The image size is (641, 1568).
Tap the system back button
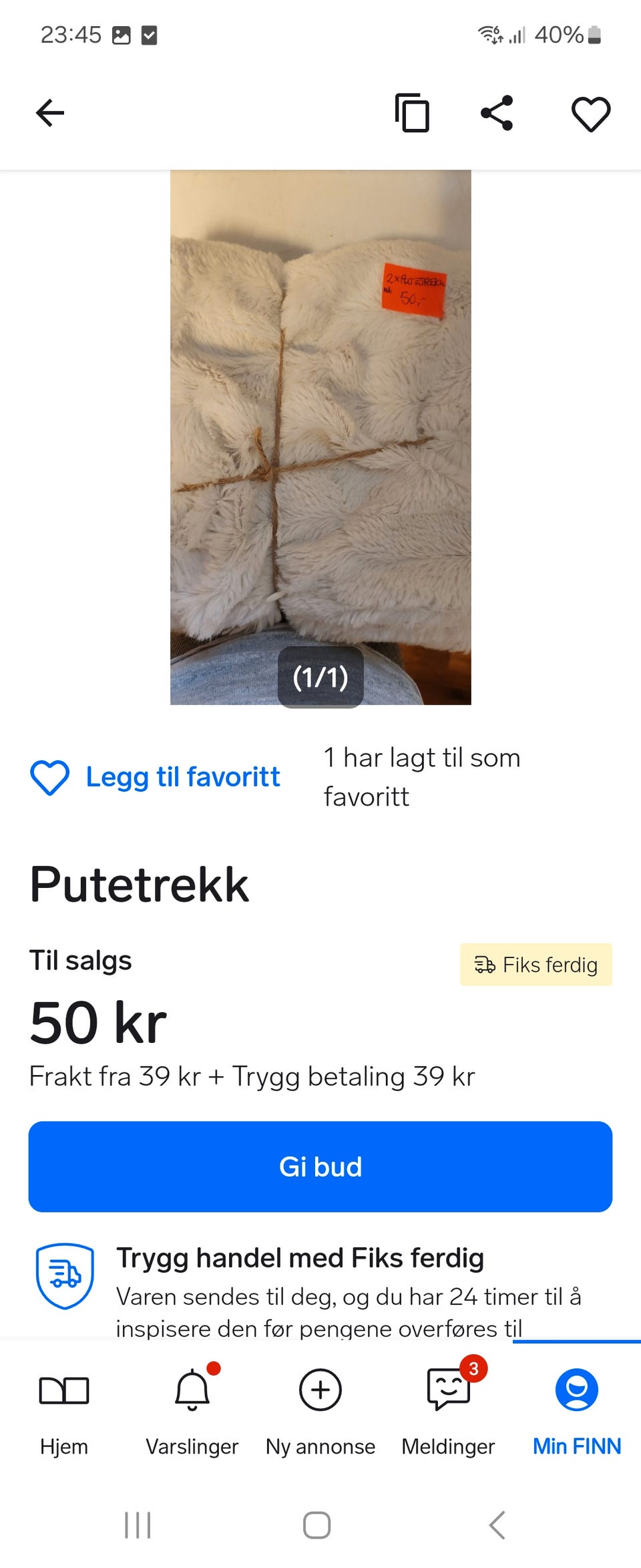pyautogui.click(x=497, y=1525)
